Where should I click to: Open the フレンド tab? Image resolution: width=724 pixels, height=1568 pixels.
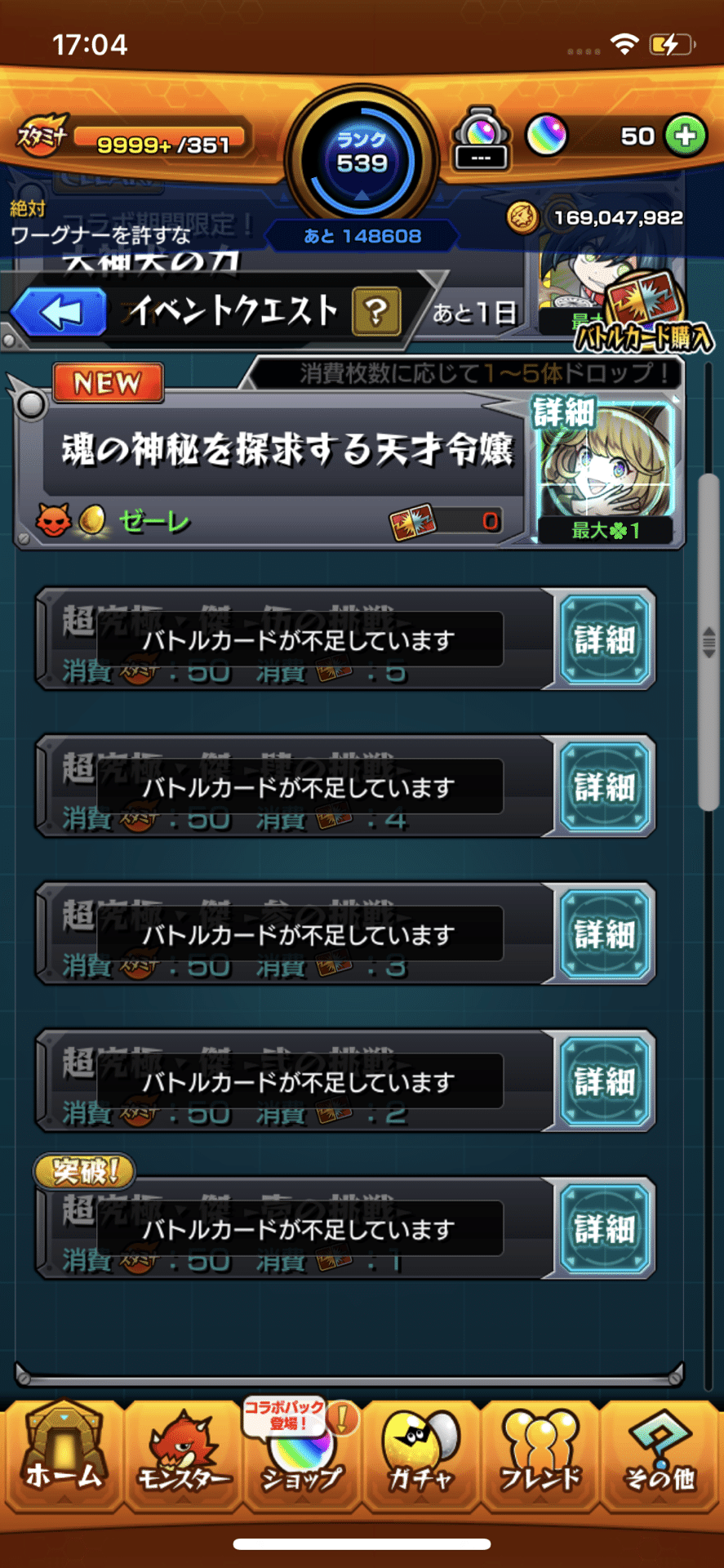pos(540,1459)
